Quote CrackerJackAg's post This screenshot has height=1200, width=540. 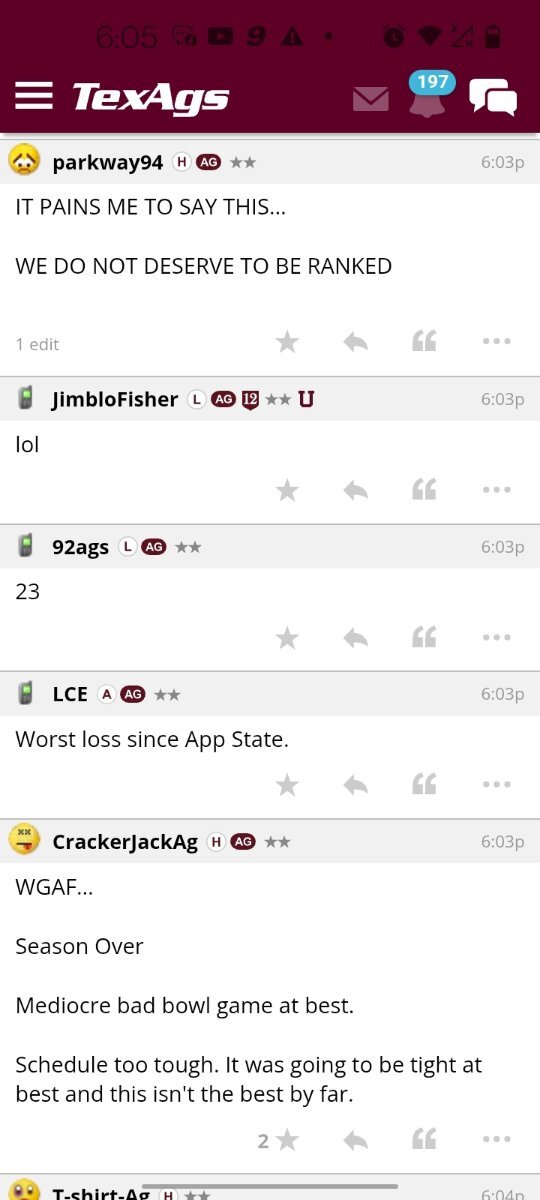[424, 1140]
